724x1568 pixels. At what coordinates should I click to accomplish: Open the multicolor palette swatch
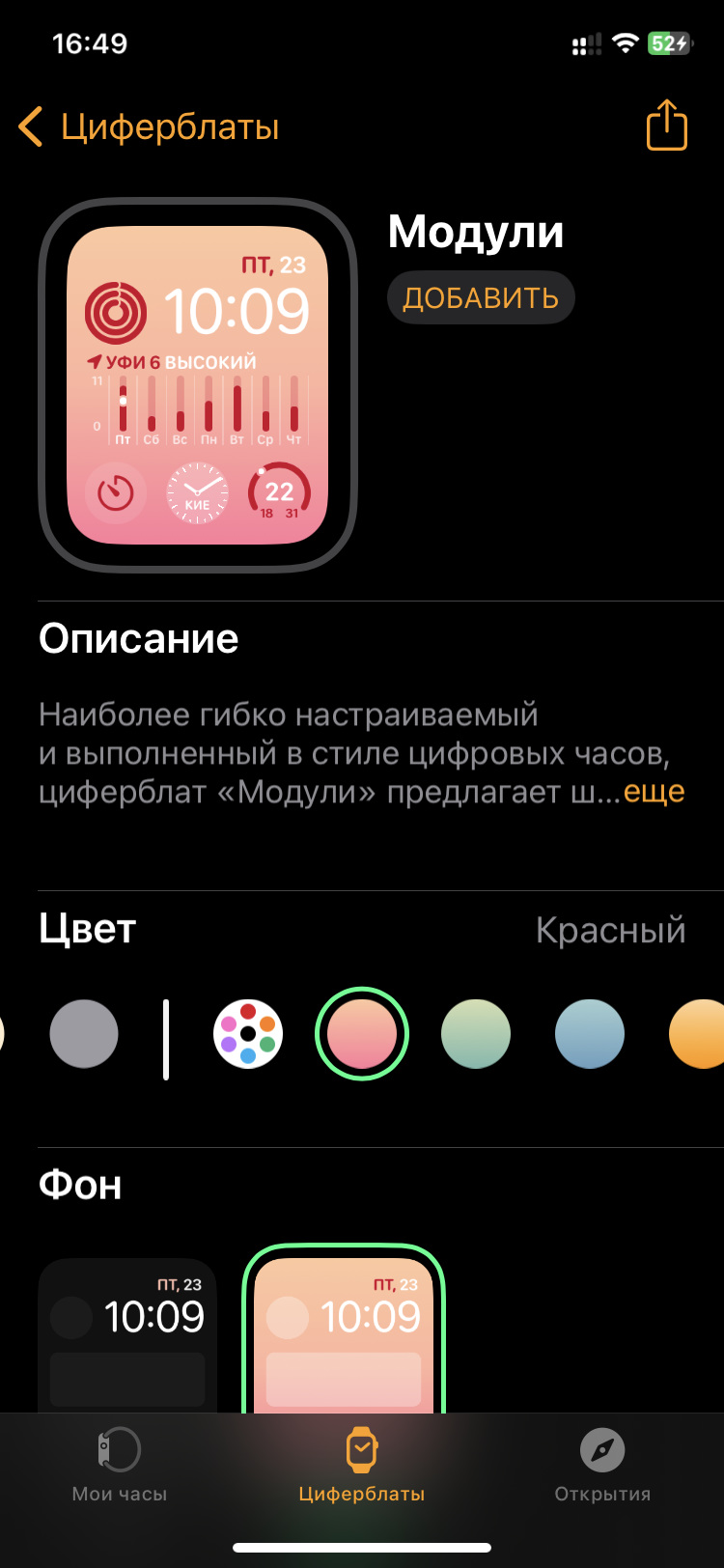248,1033
